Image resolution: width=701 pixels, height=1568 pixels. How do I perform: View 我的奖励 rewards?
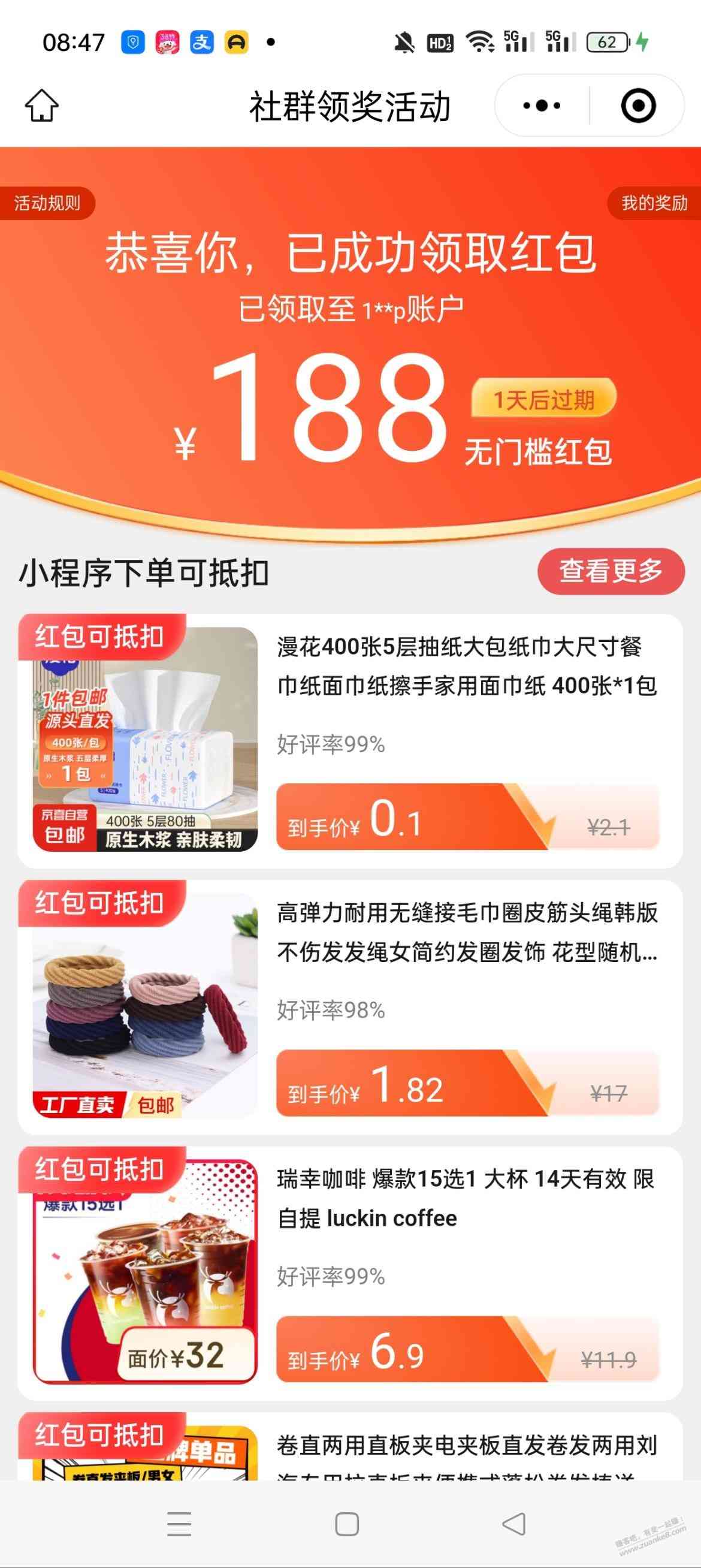coord(654,203)
